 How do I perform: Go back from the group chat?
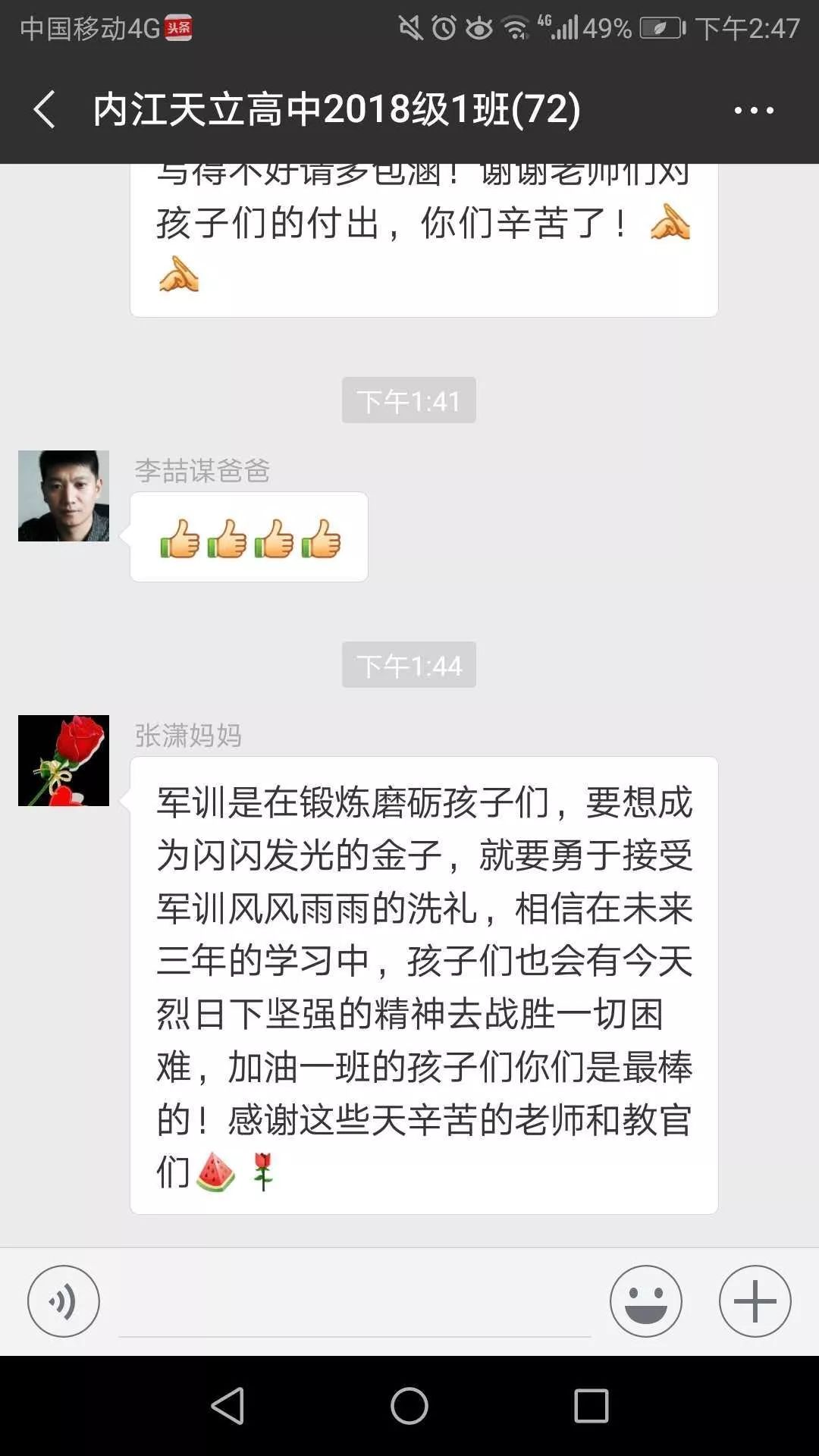coord(45,110)
